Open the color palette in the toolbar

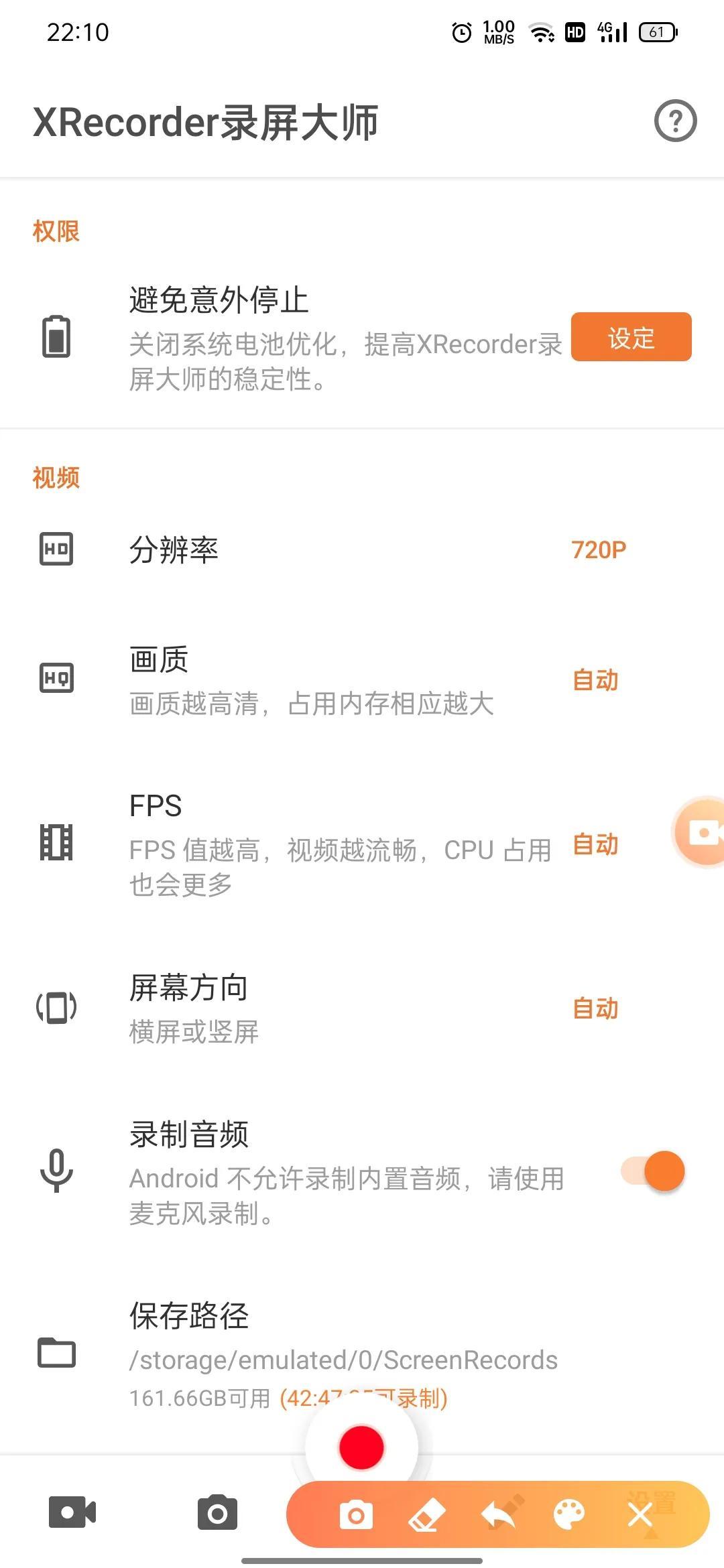(569, 1514)
